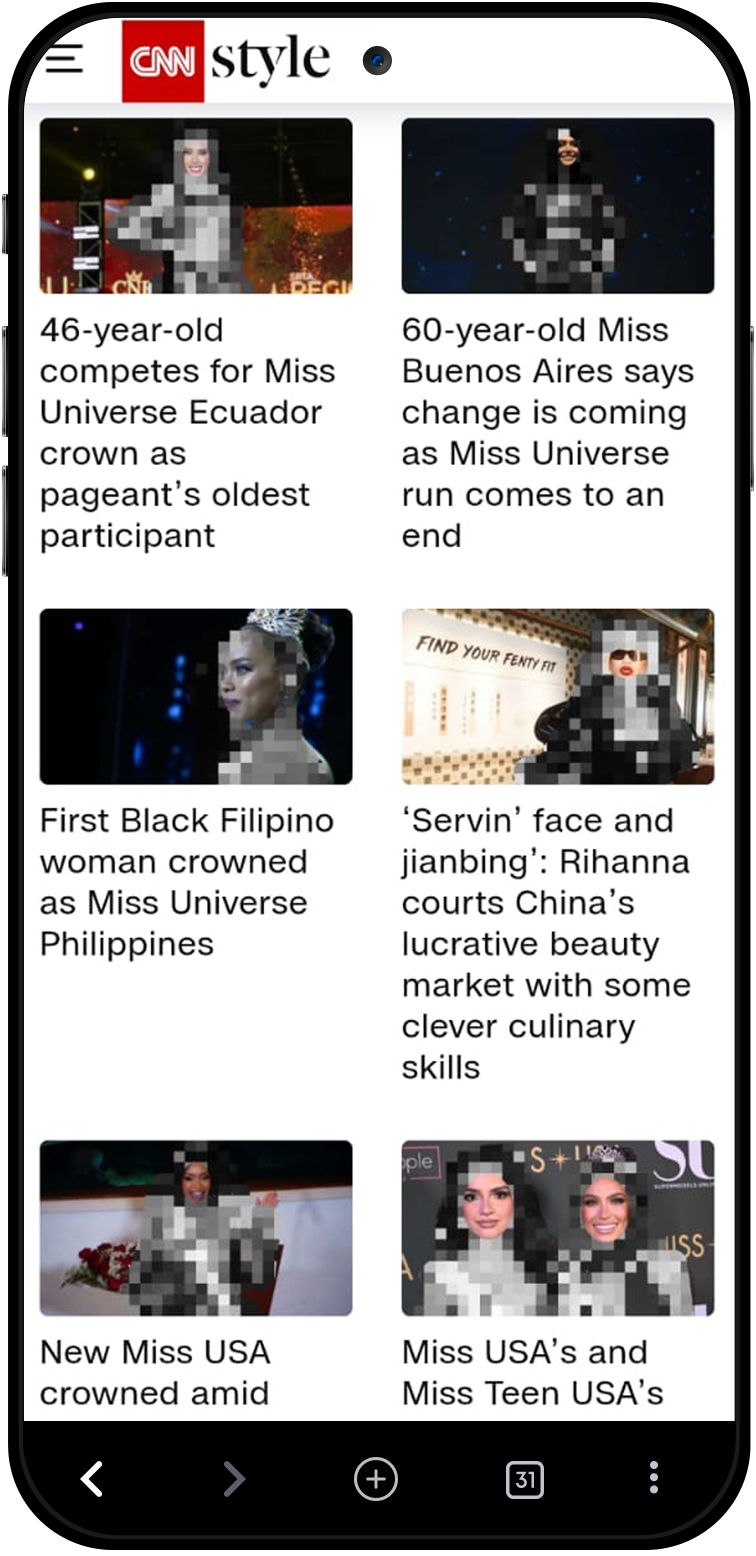Go back to the previous page

point(92,1478)
